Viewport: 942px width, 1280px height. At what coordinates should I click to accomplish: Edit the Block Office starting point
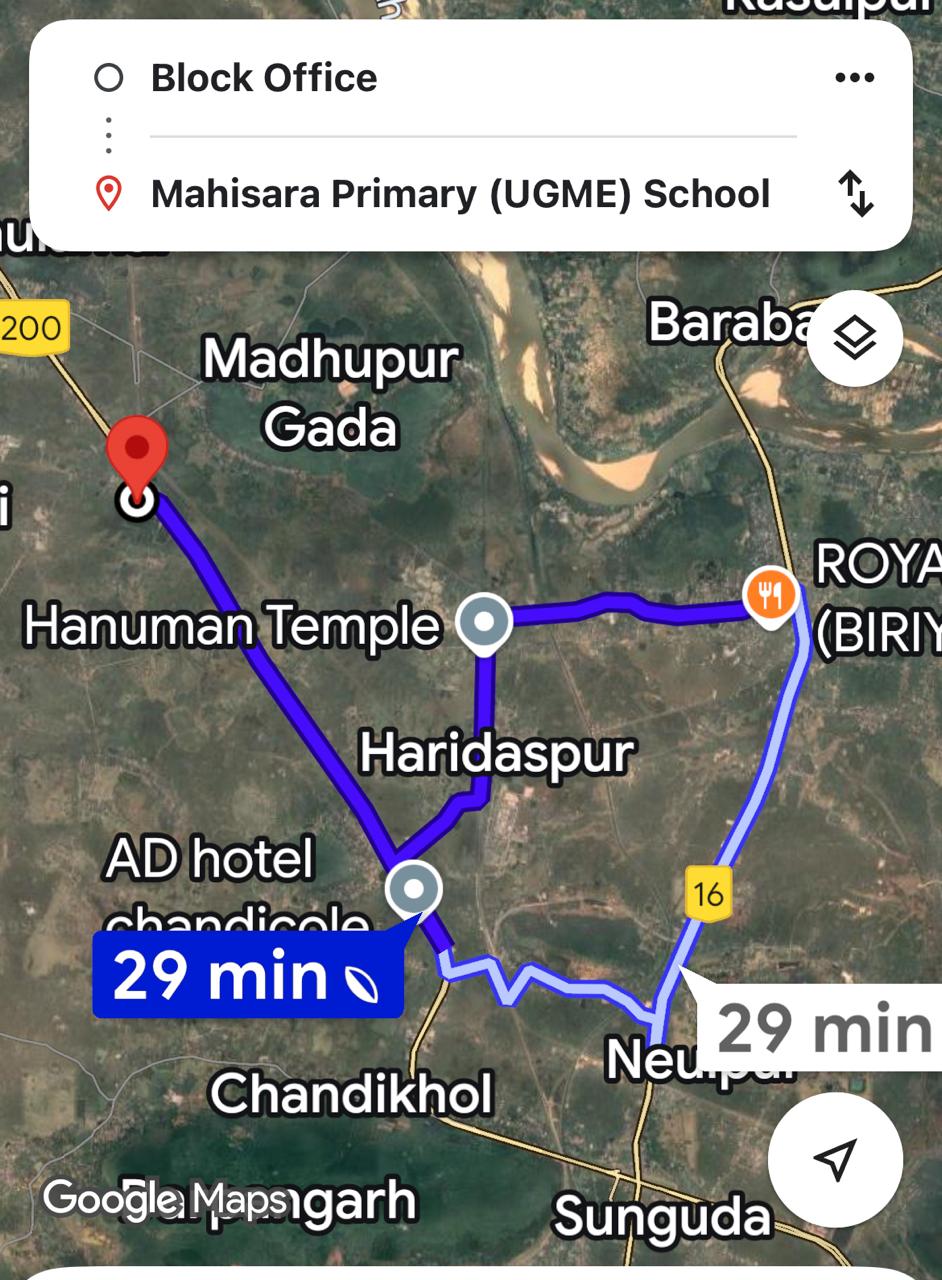click(x=264, y=78)
